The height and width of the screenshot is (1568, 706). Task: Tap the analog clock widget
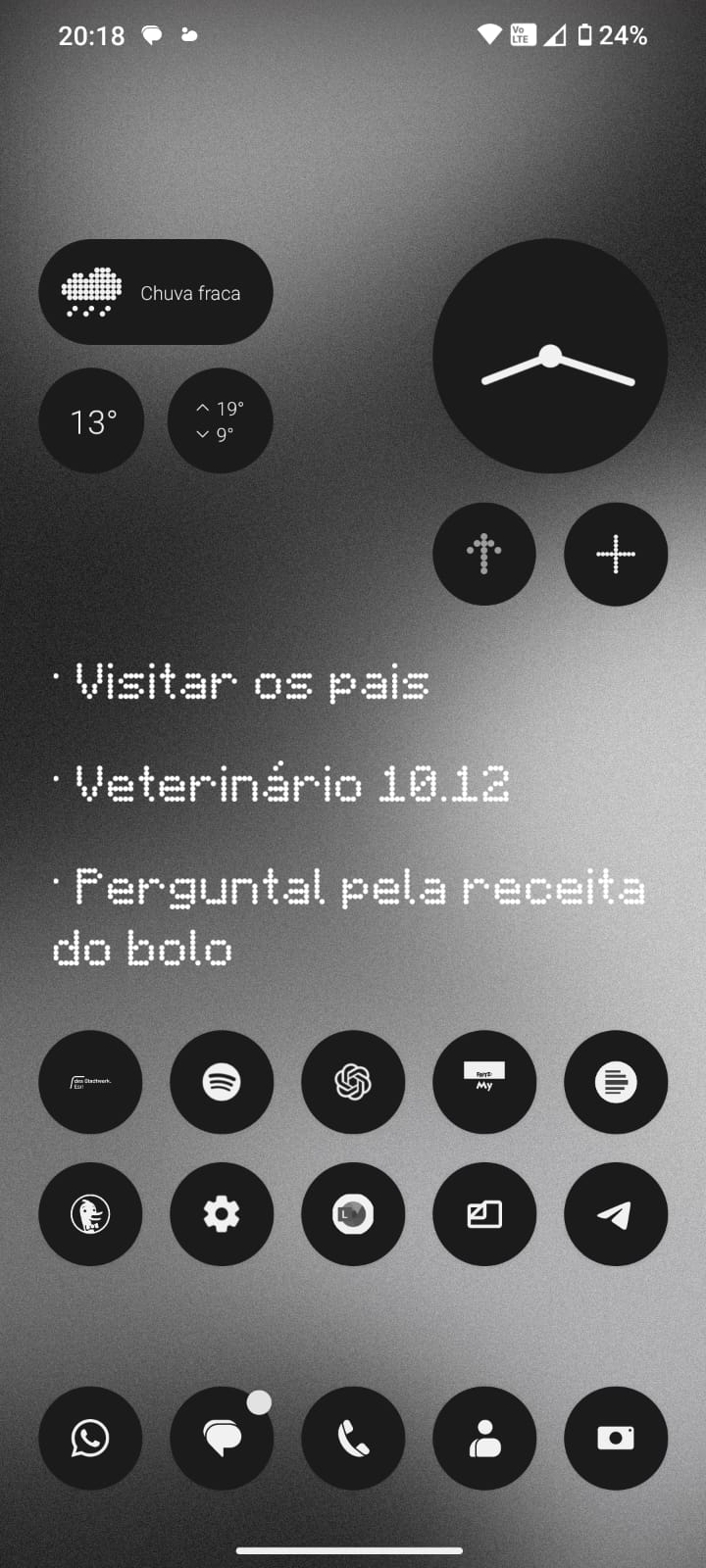550,356
